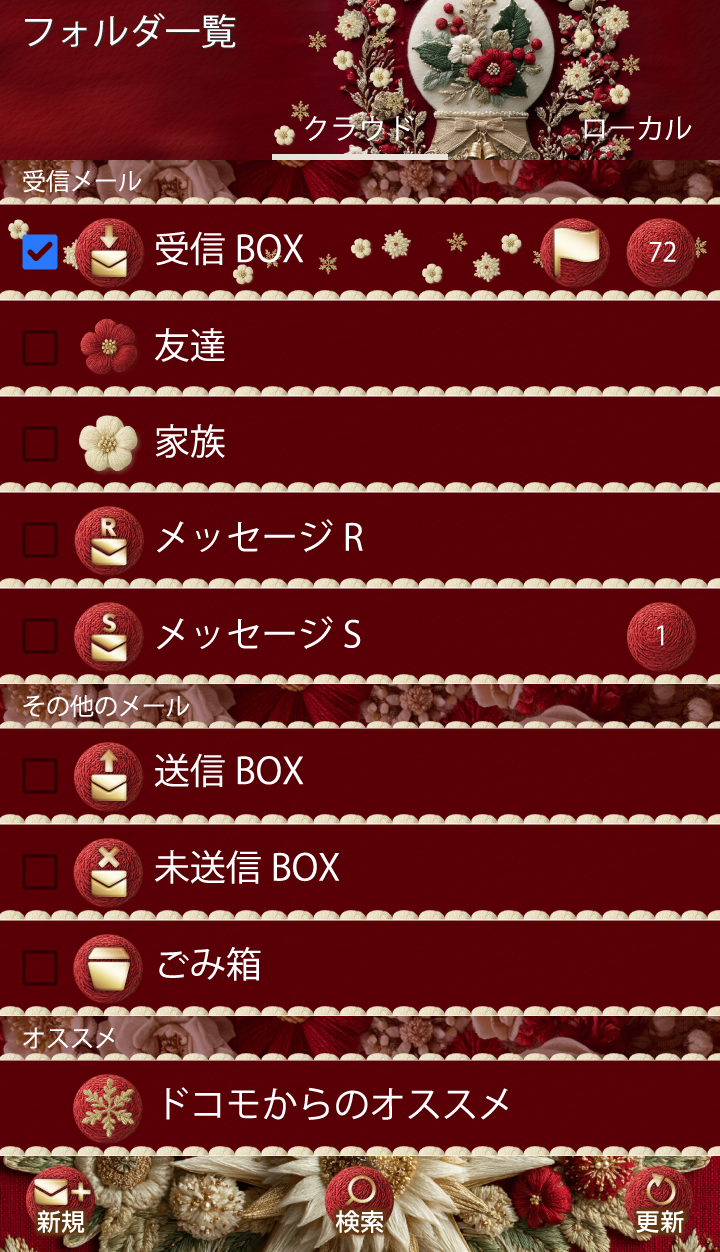
Task: Open the ごみ箱 trash folder
Action: (208, 965)
